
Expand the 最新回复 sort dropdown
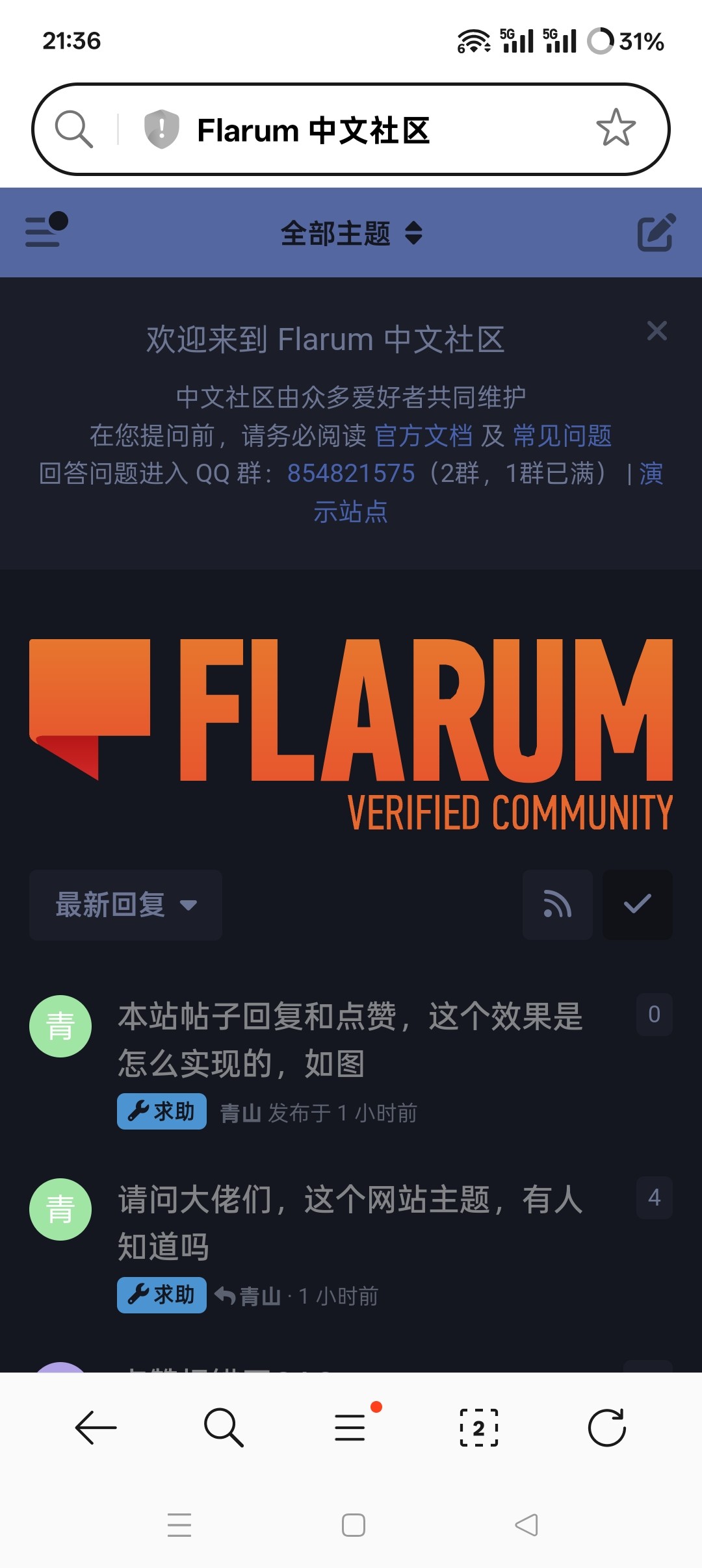(x=125, y=905)
